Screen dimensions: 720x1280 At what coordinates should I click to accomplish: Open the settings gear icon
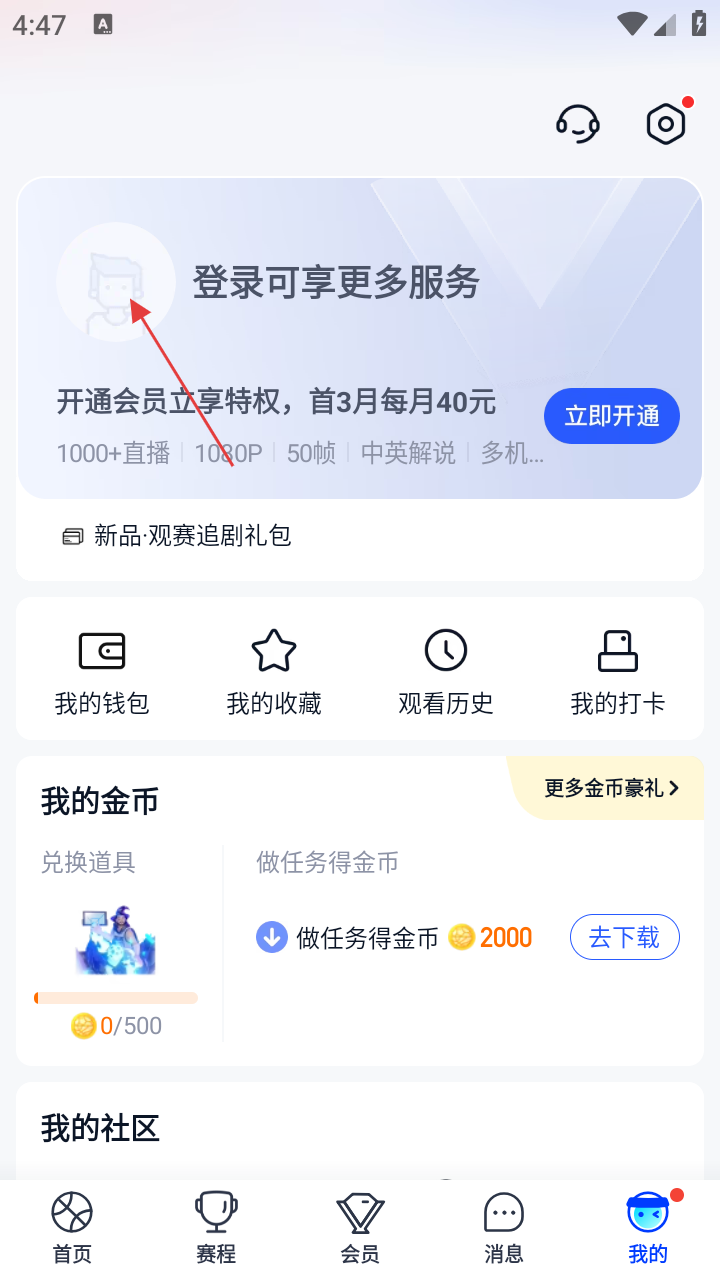coord(665,124)
